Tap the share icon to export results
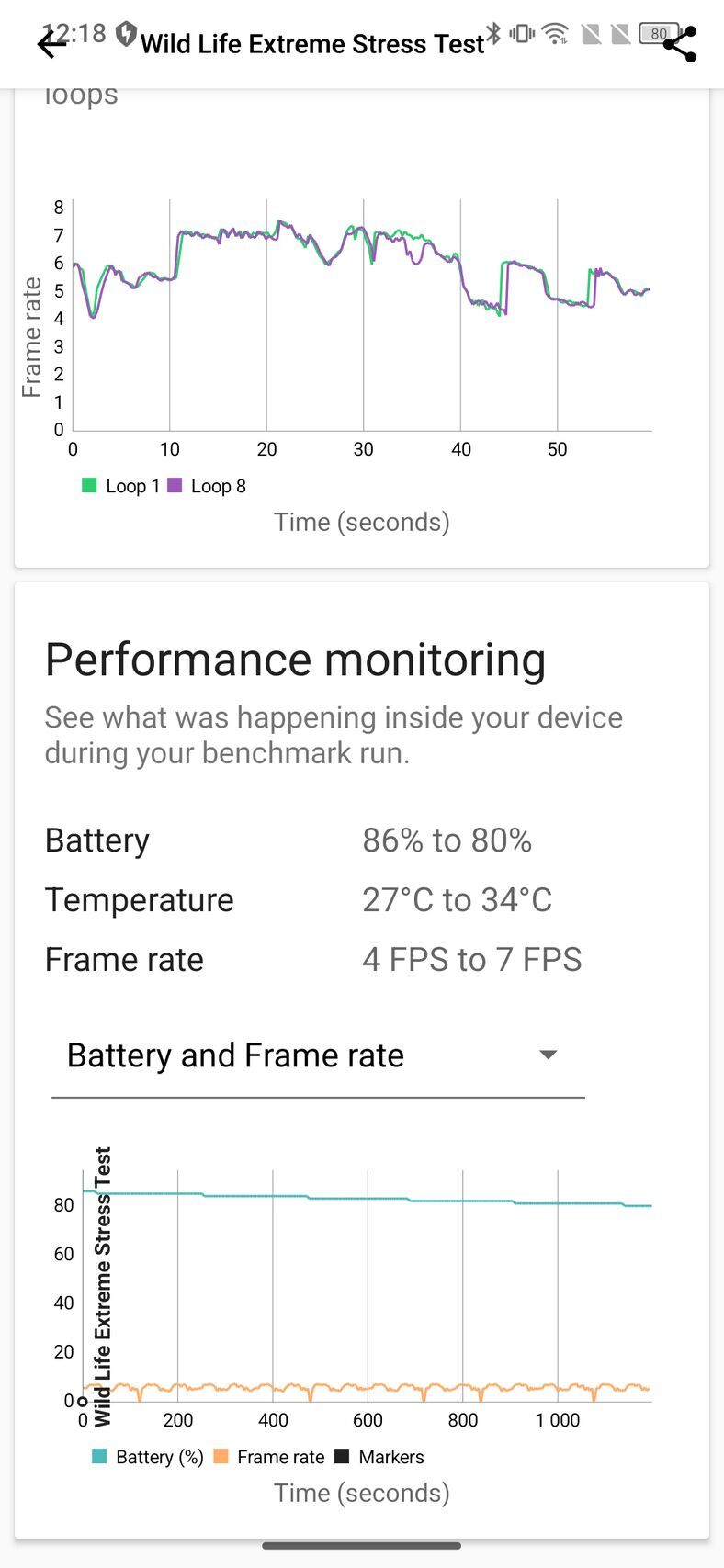The width and height of the screenshot is (724, 1568). click(x=678, y=43)
